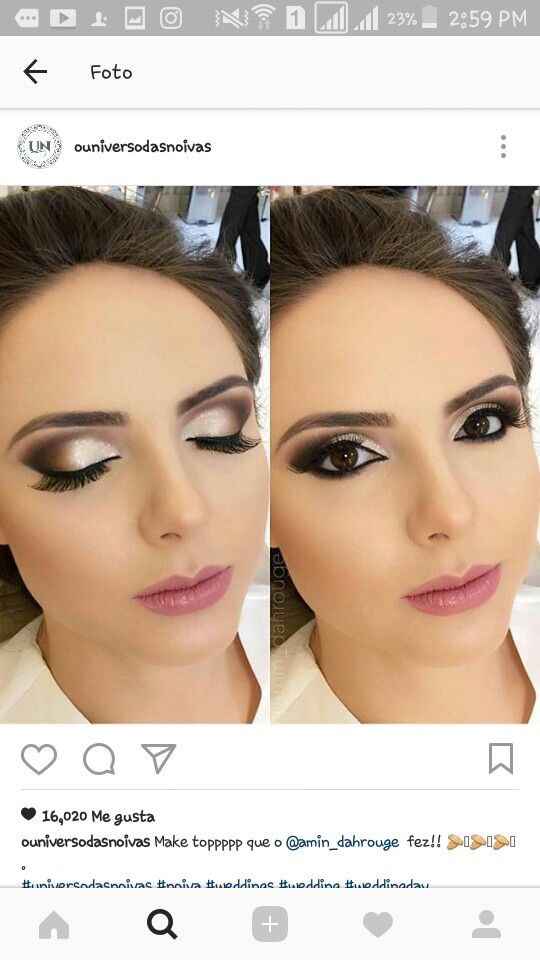Screen dimensions: 540x960
Task: Open the post's three-dot options menu
Action: tap(503, 147)
